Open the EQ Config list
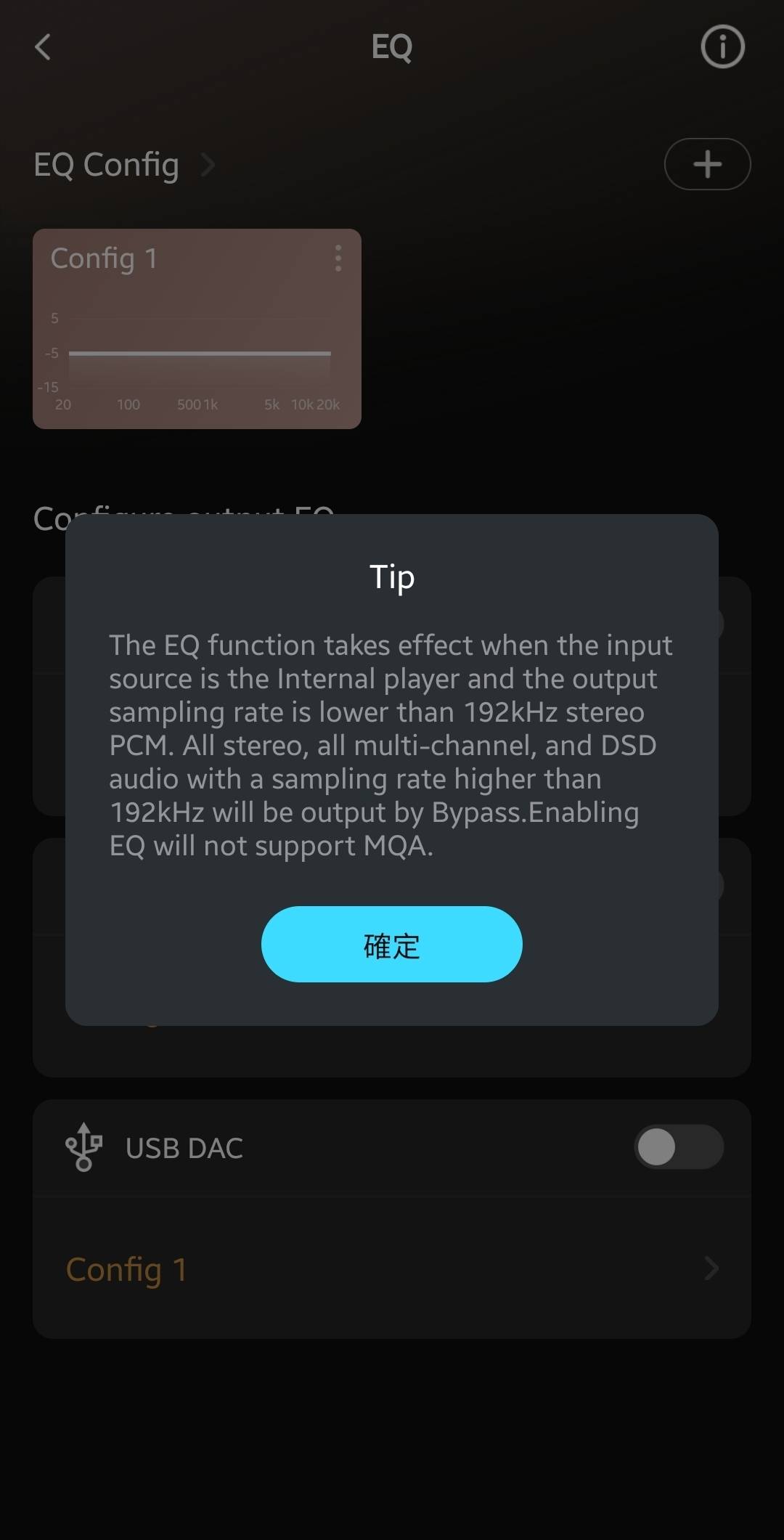 [x=123, y=165]
